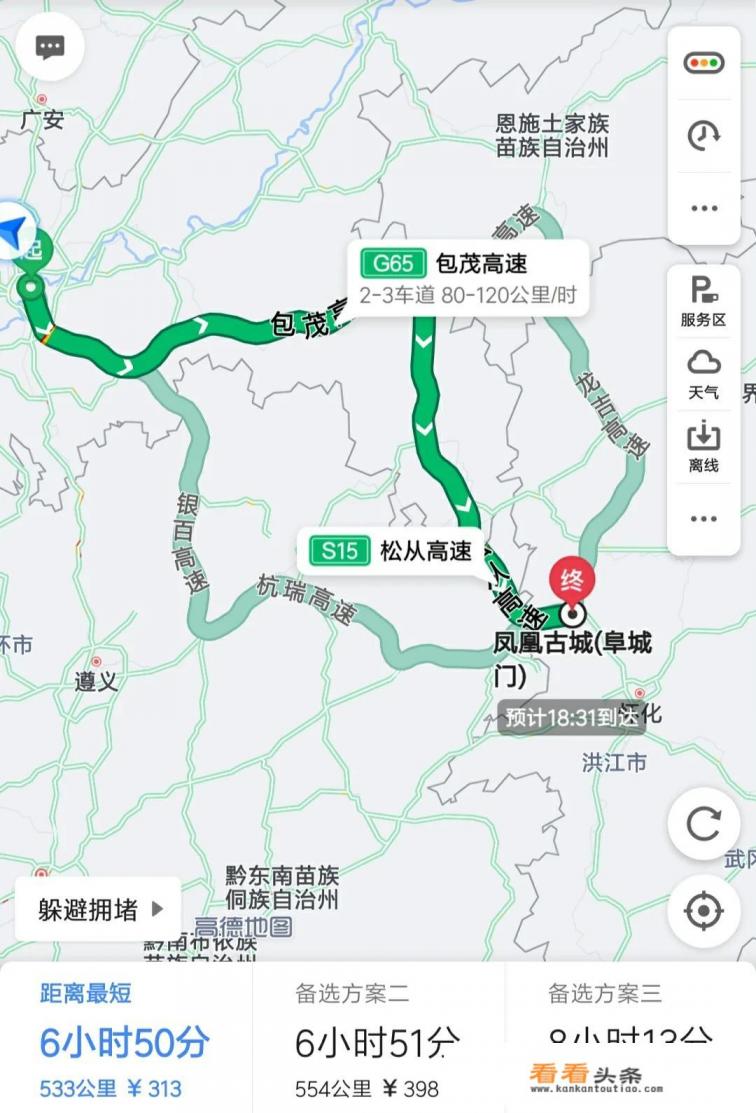Show service areas (服务区) on route

[x=703, y=301]
